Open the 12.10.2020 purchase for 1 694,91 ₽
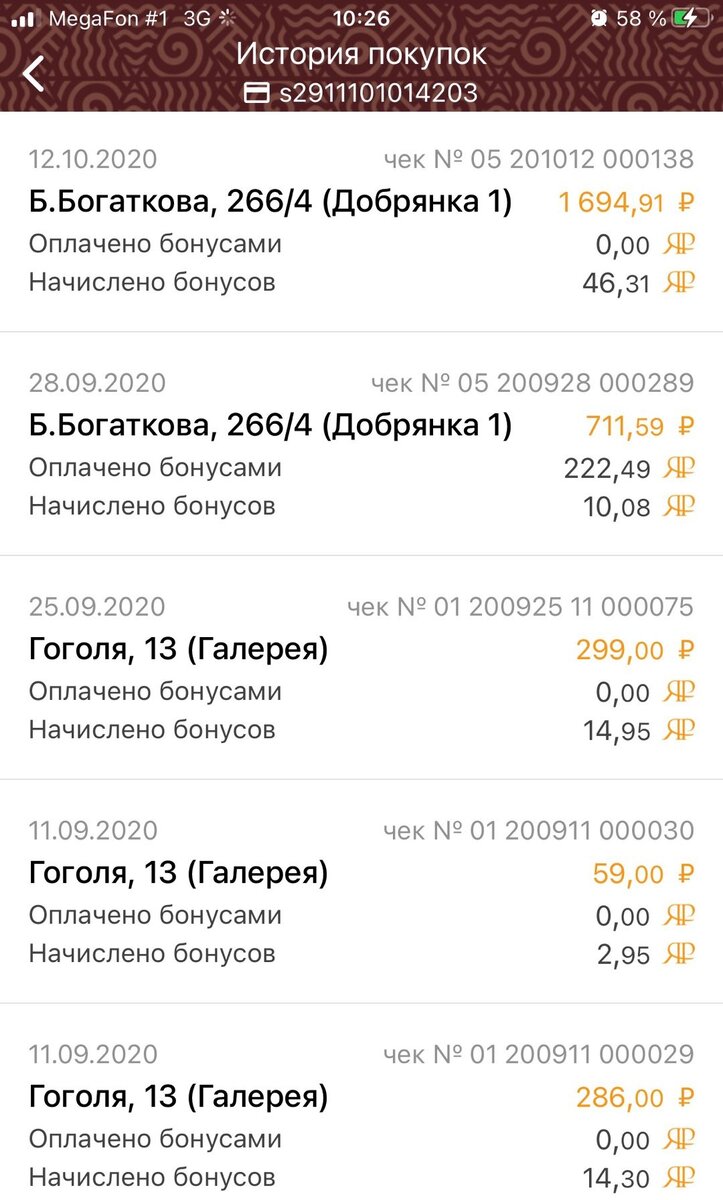Image resolution: width=723 pixels, height=1200 pixels. [361, 222]
